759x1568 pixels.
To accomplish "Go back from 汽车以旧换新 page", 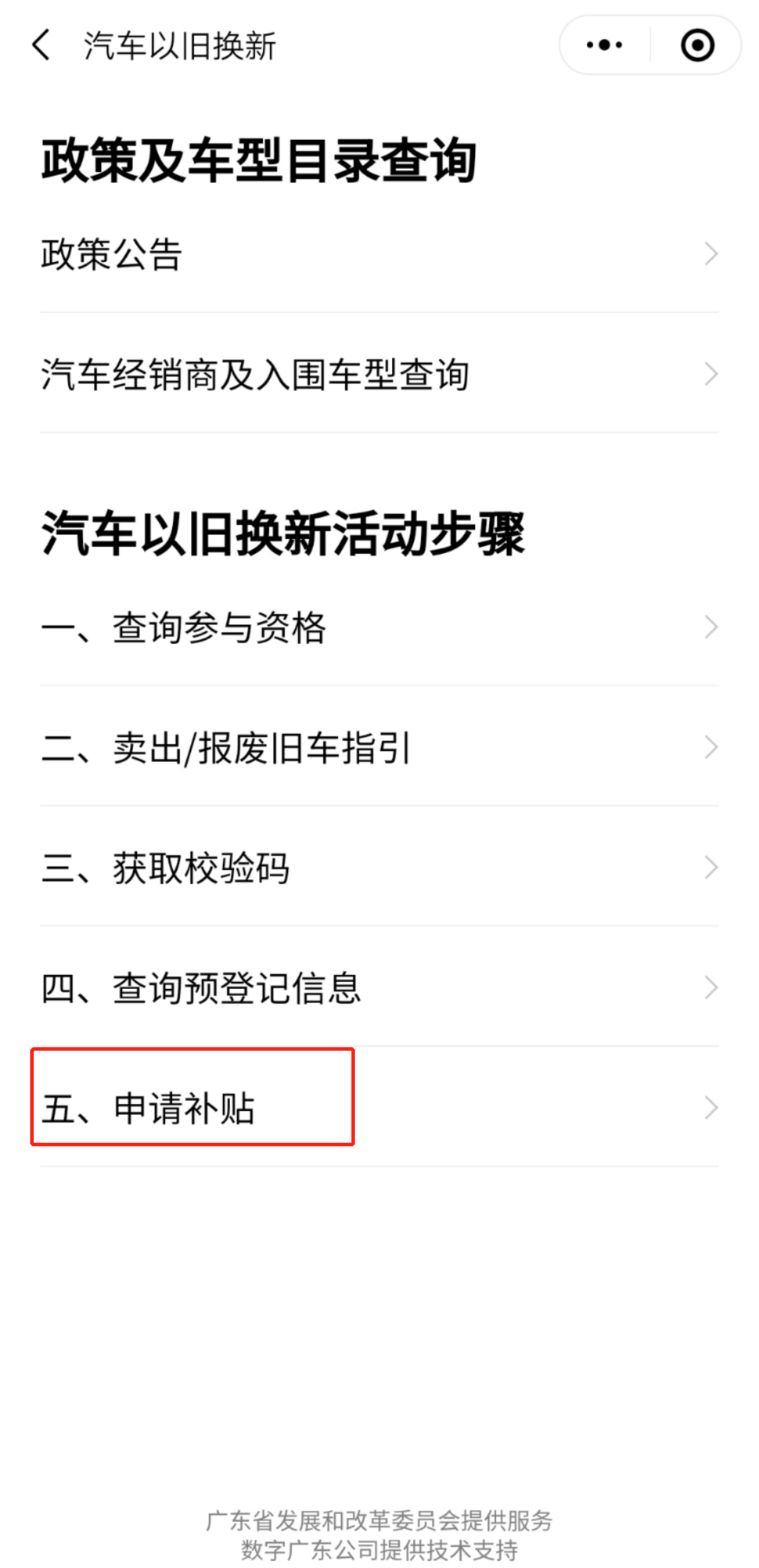I will tap(42, 46).
